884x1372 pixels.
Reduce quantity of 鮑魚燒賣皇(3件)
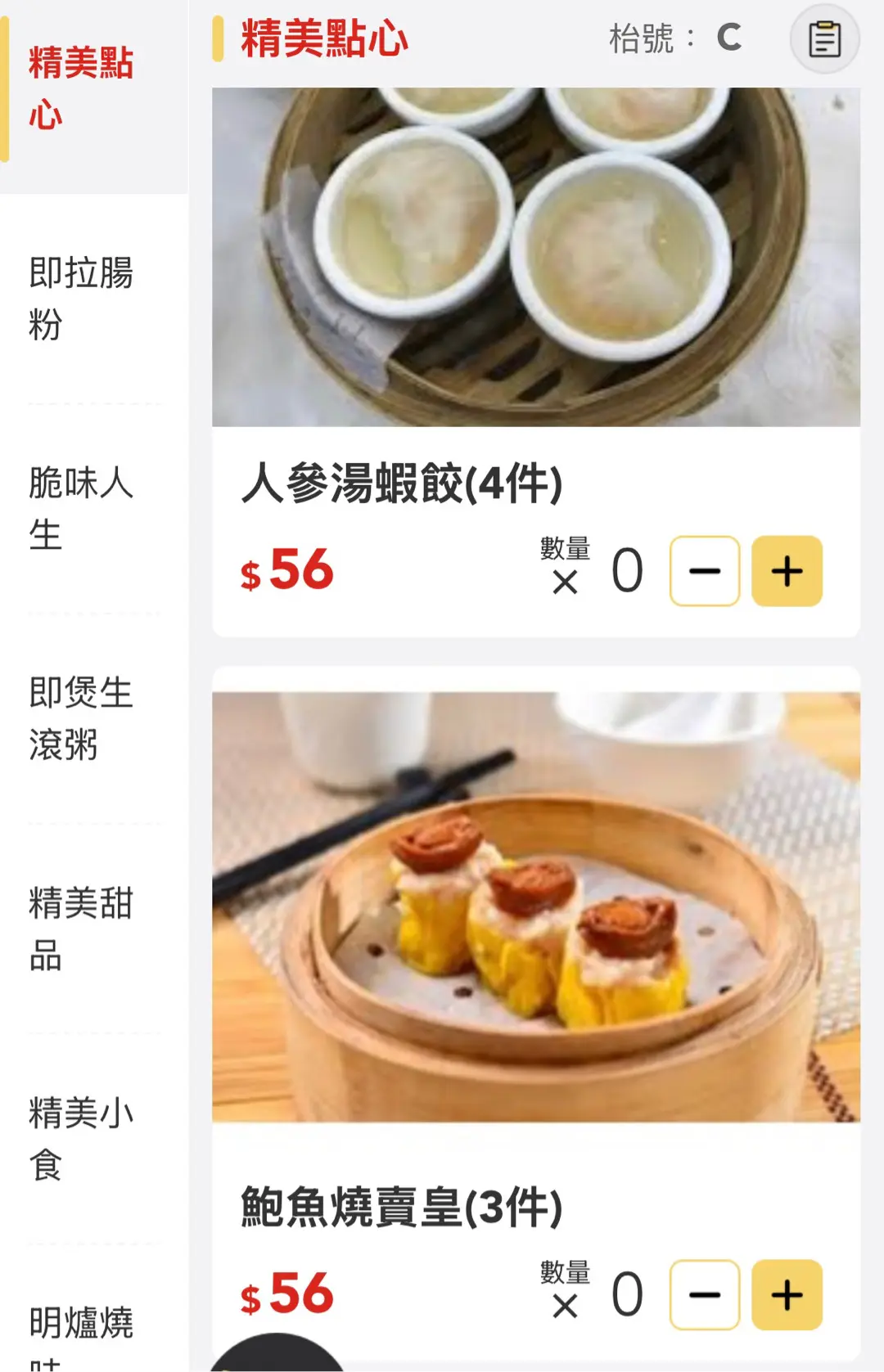(705, 1295)
